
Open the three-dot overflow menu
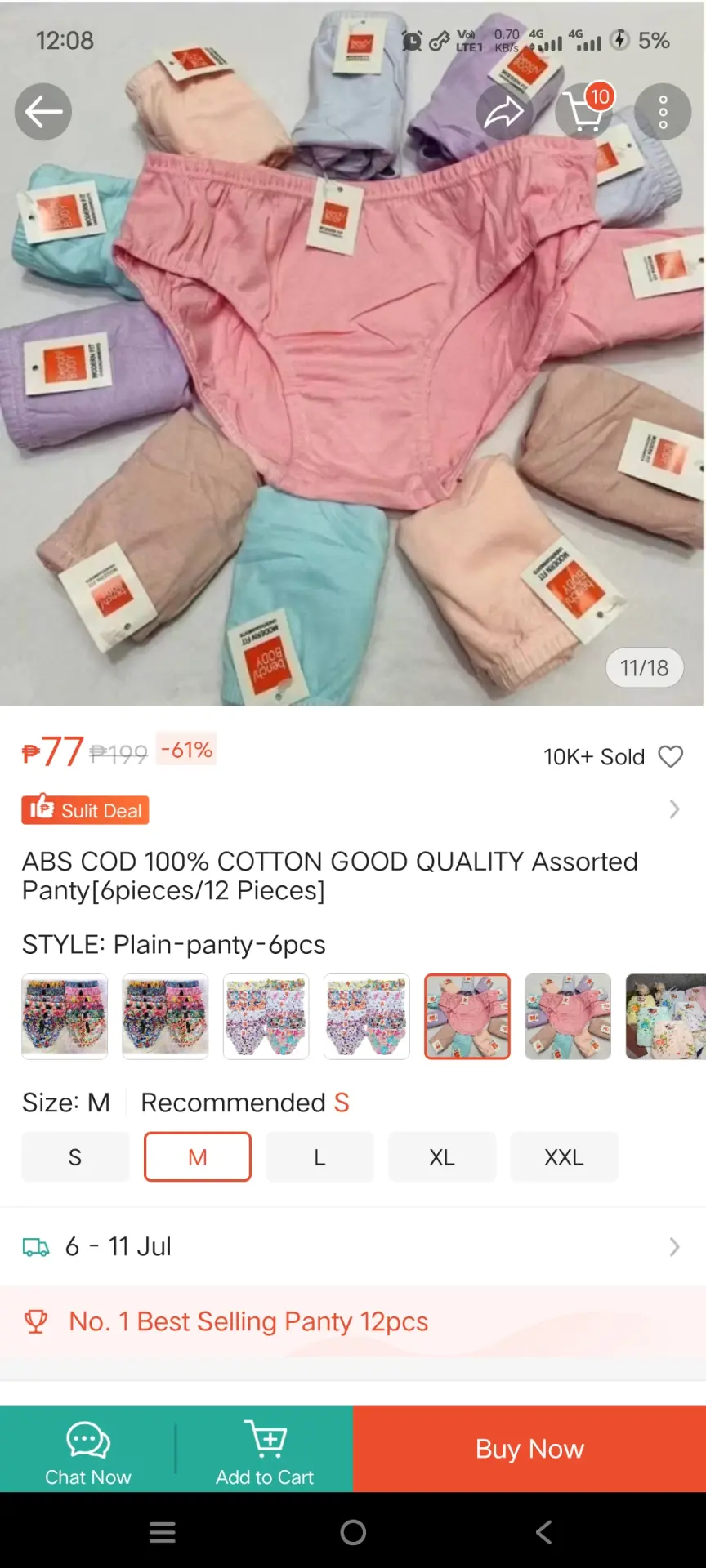(663, 112)
